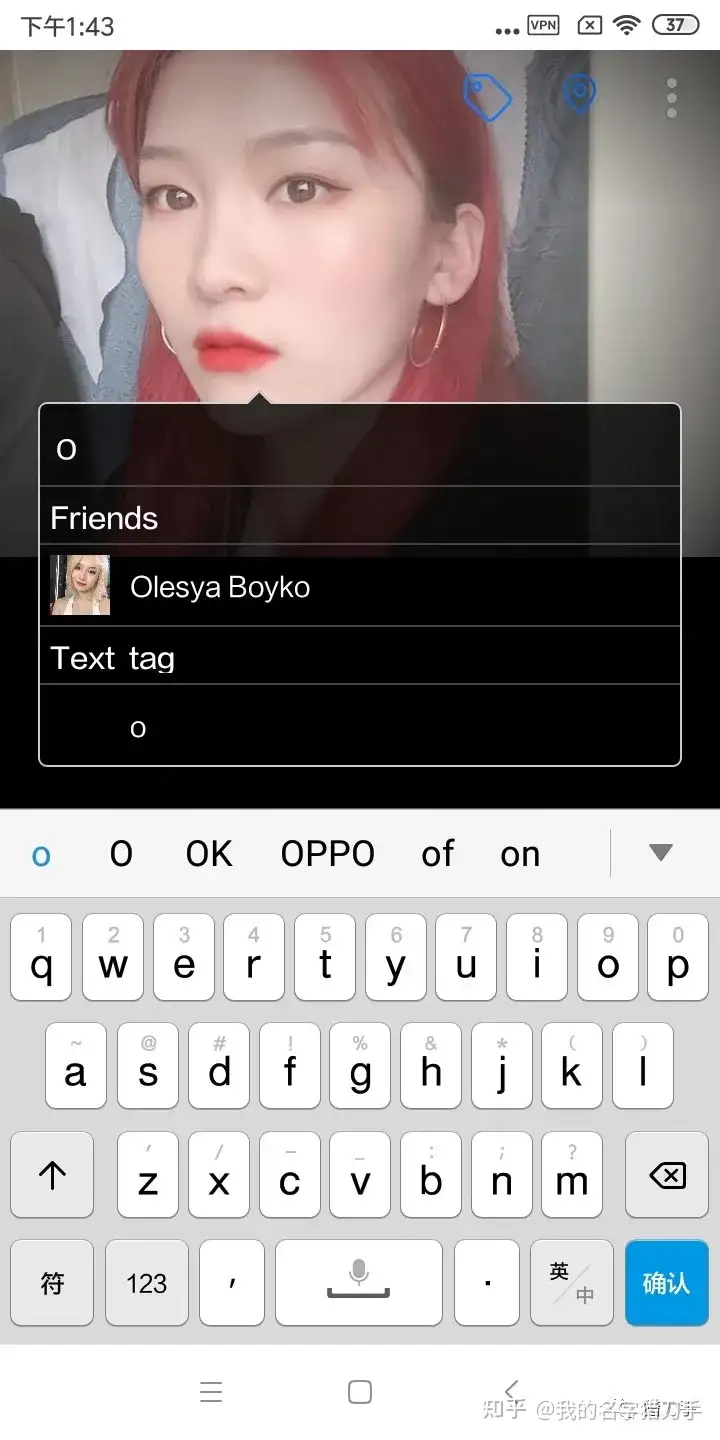
Task: Pick the "OPPO" keyboard suggestion
Action: tap(327, 854)
